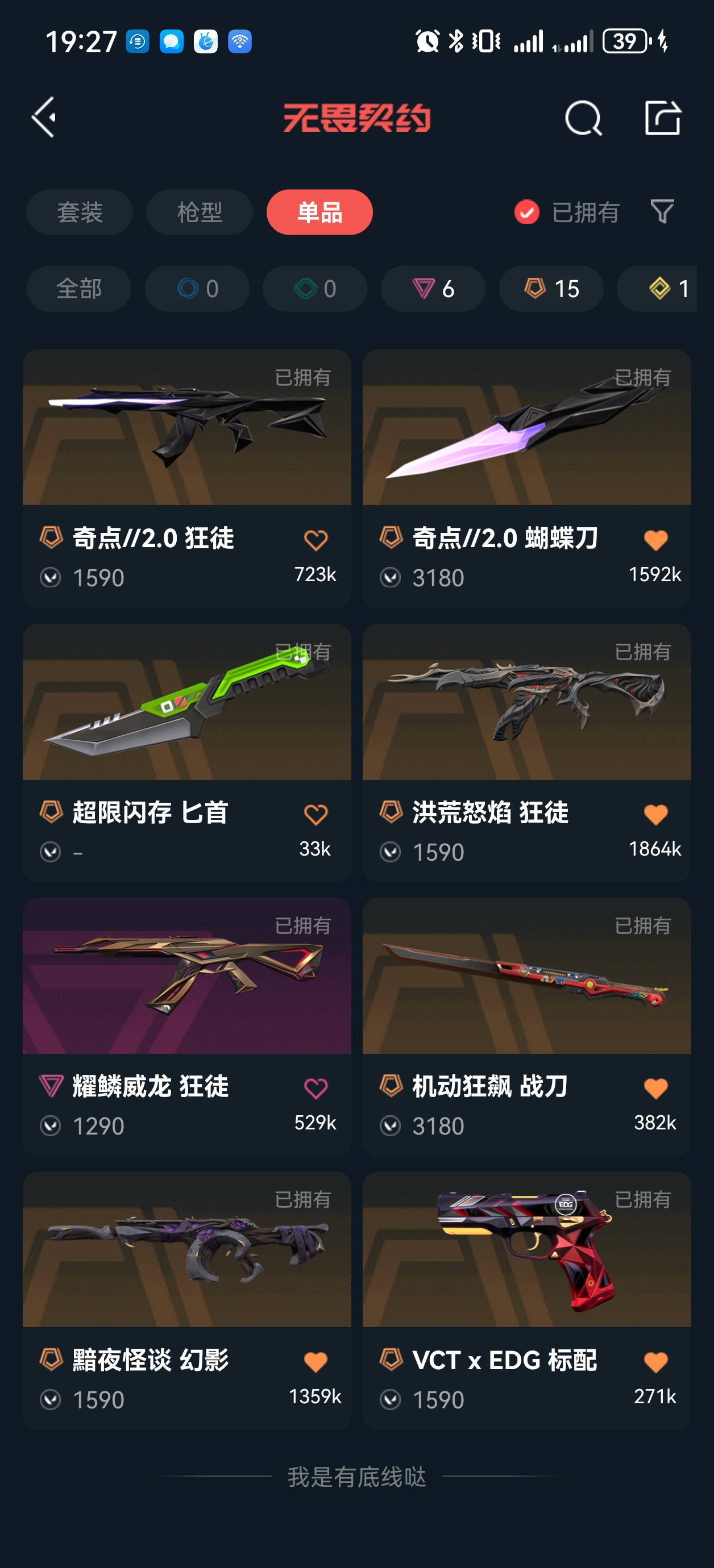Open the 超限闪存 匕首 skin card
The image size is (714, 1568).
[187, 753]
